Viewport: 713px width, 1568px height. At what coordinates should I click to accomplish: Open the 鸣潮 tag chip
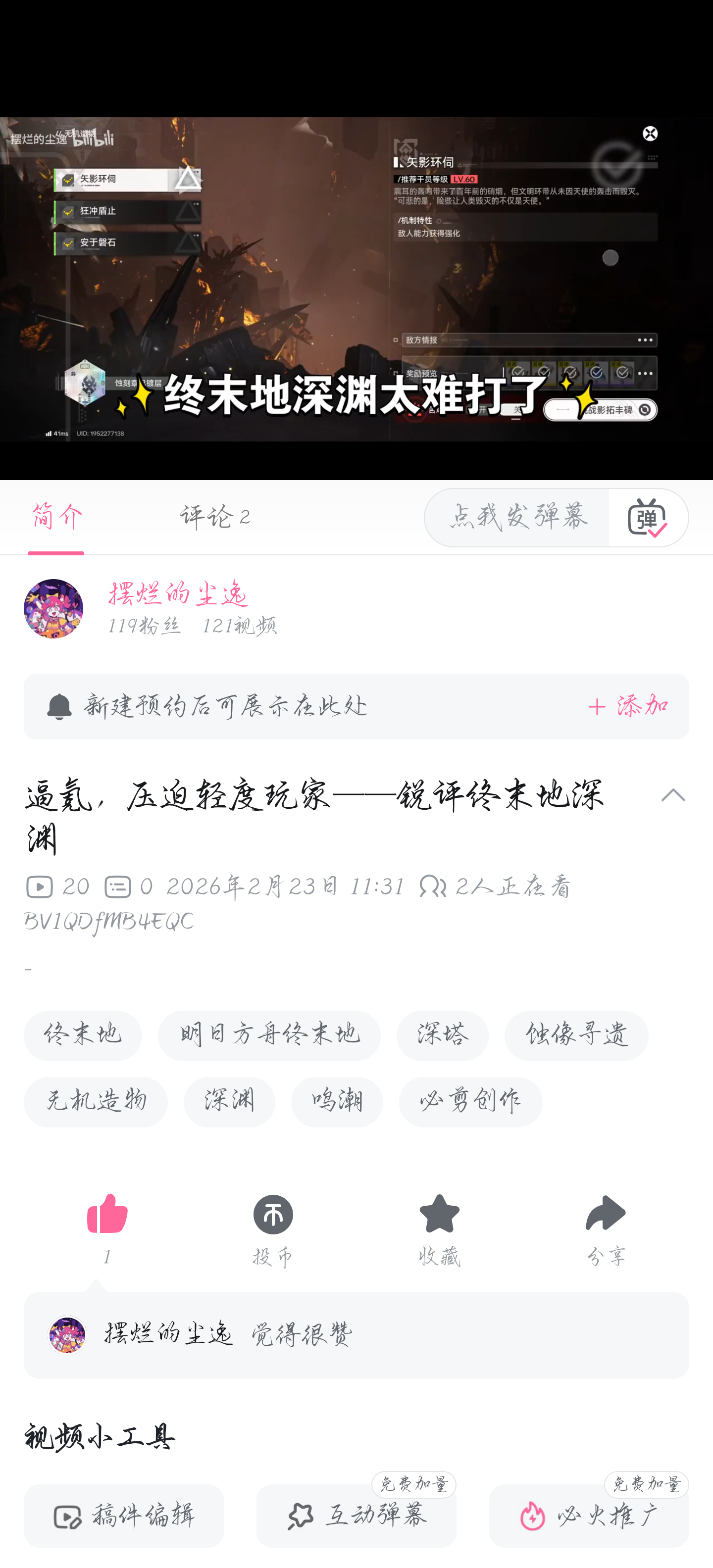pyautogui.click(x=337, y=1102)
